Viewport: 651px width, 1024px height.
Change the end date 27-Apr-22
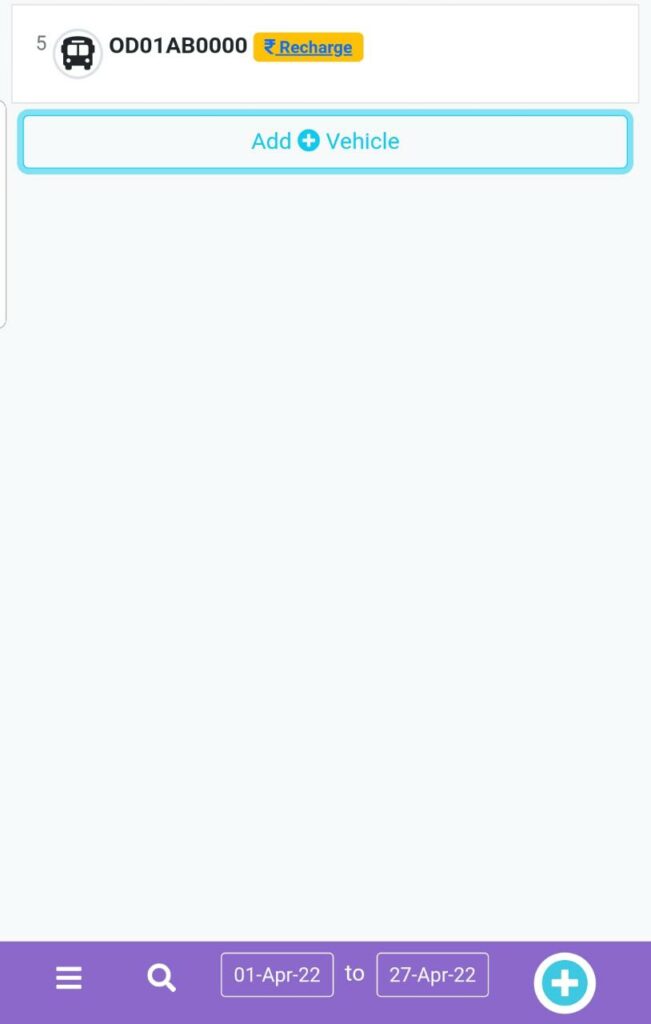pos(432,975)
